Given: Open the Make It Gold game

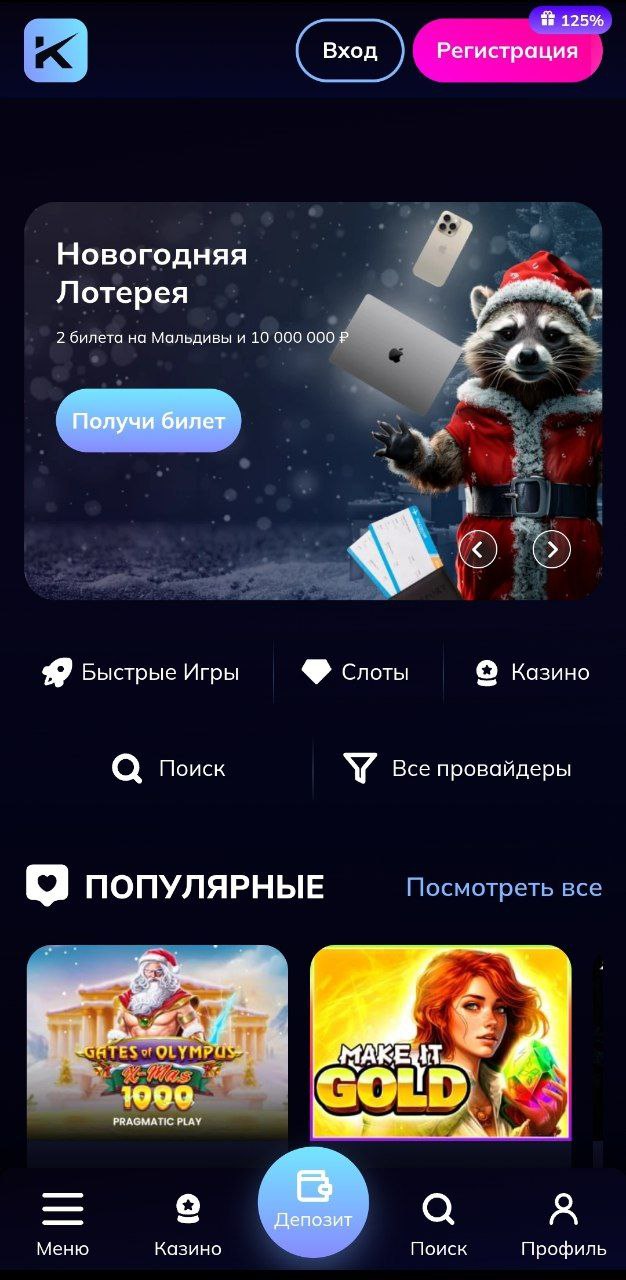Looking at the screenshot, I should pyautogui.click(x=441, y=1043).
